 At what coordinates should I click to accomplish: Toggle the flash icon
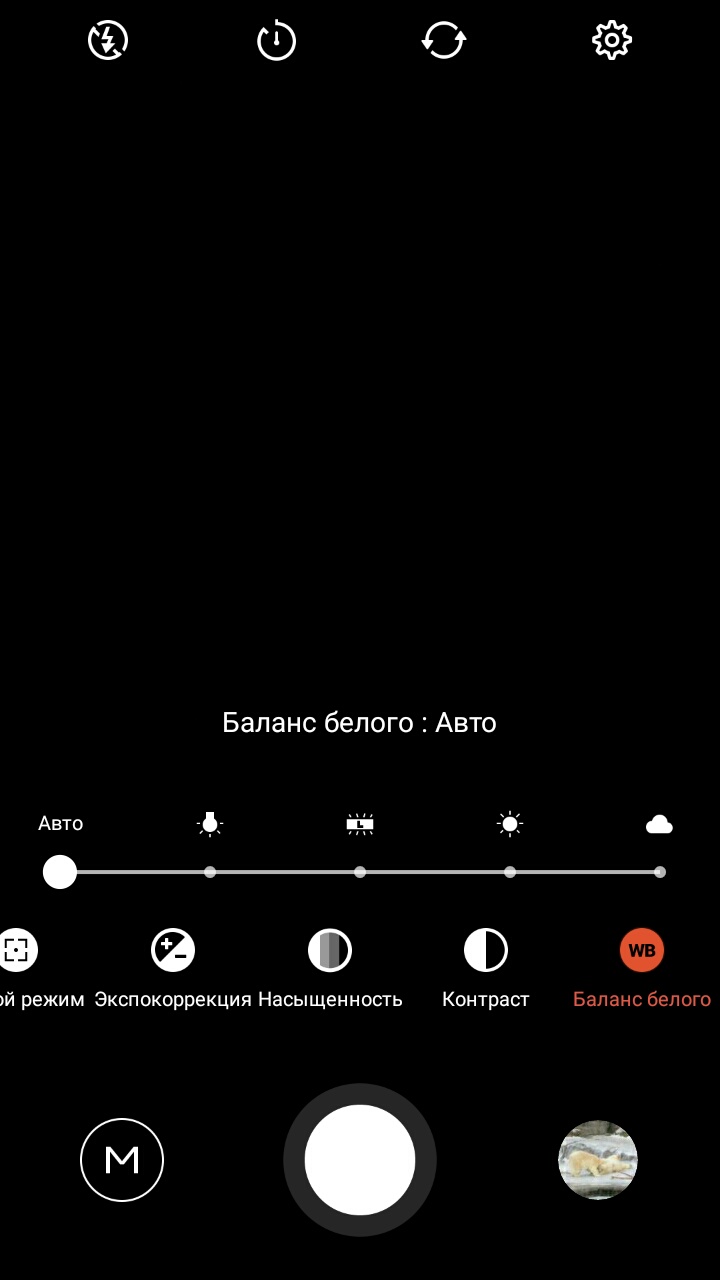pyautogui.click(x=108, y=41)
